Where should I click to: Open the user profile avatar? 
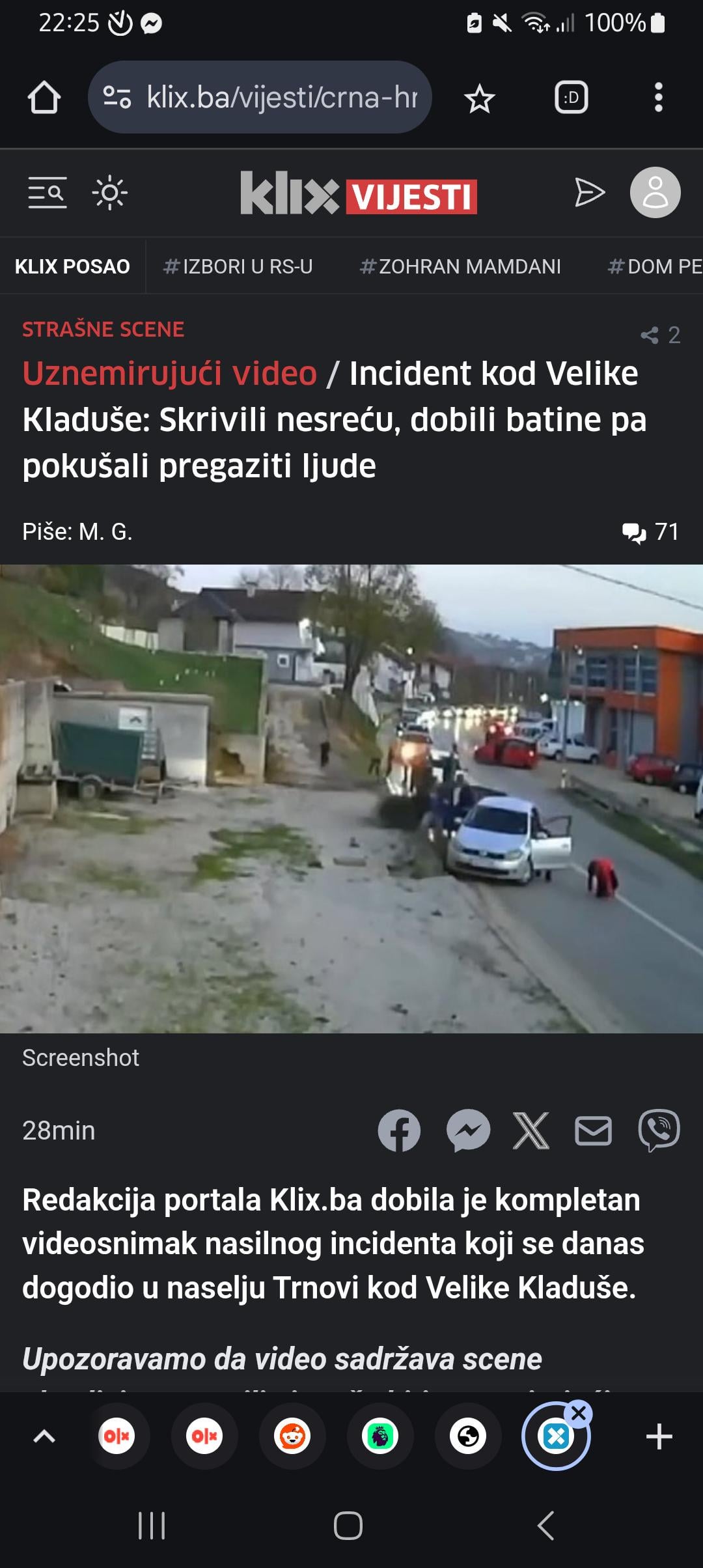pos(655,193)
